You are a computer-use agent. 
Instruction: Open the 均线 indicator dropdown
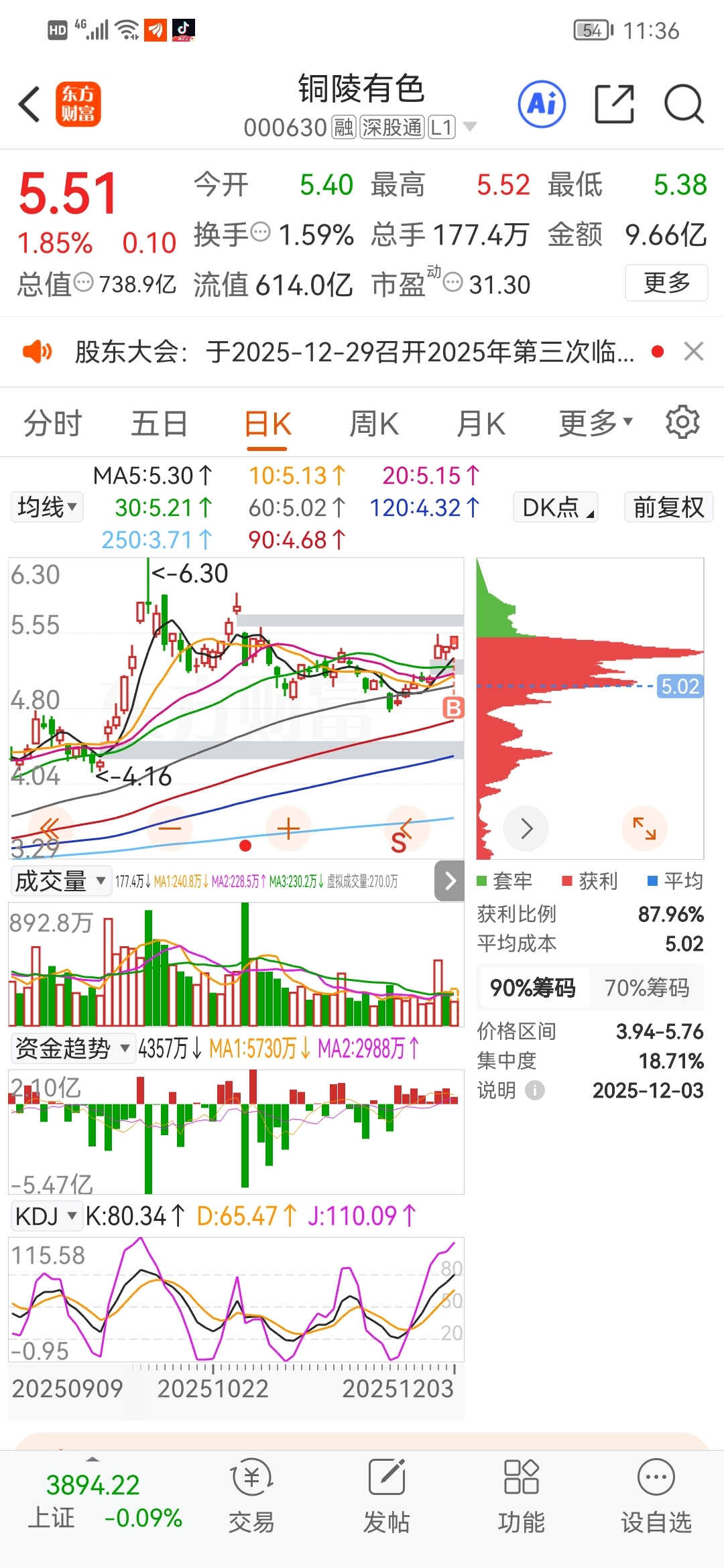click(x=47, y=507)
